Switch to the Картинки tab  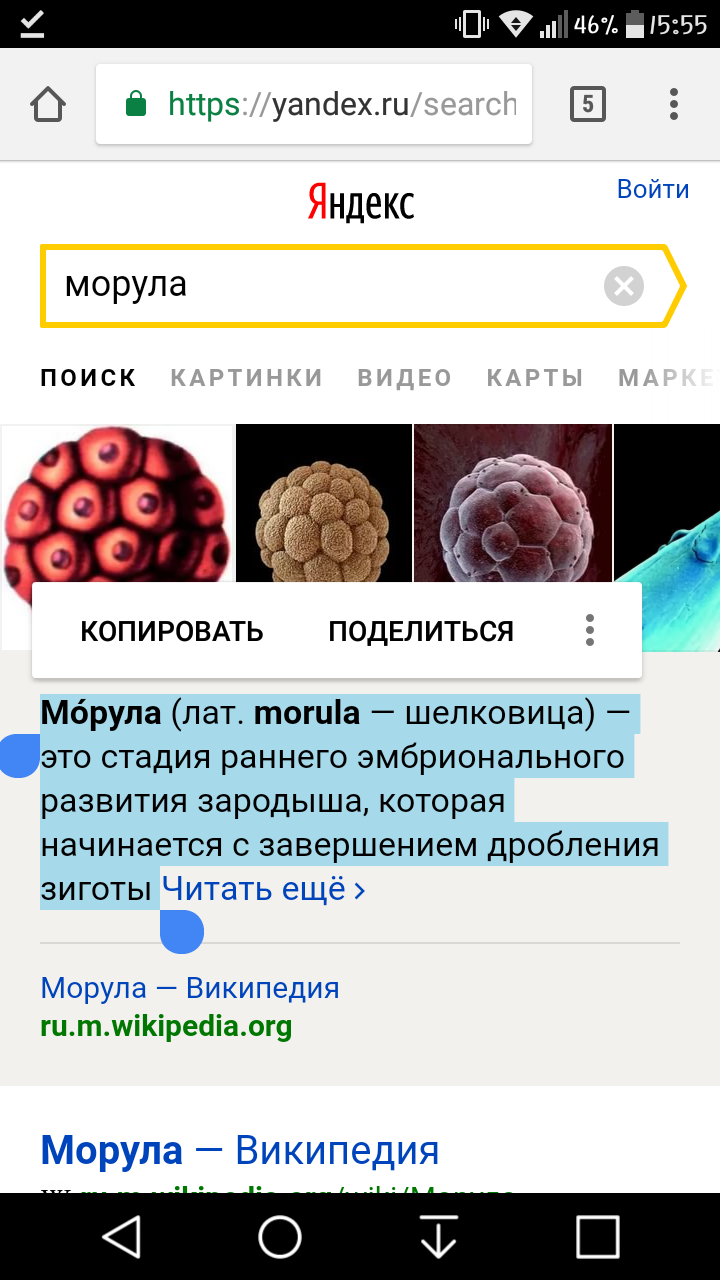click(247, 378)
